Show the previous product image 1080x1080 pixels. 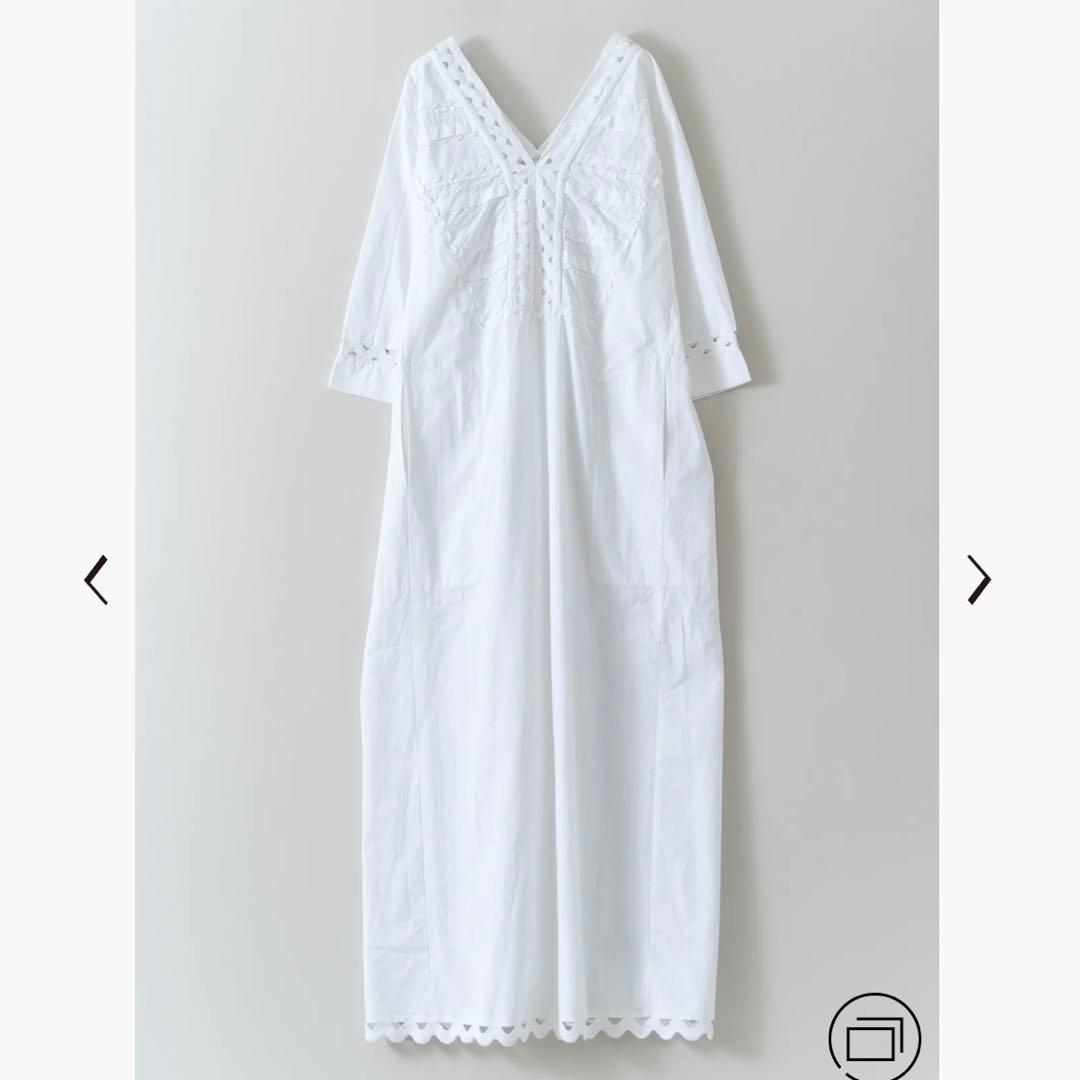[96, 579]
